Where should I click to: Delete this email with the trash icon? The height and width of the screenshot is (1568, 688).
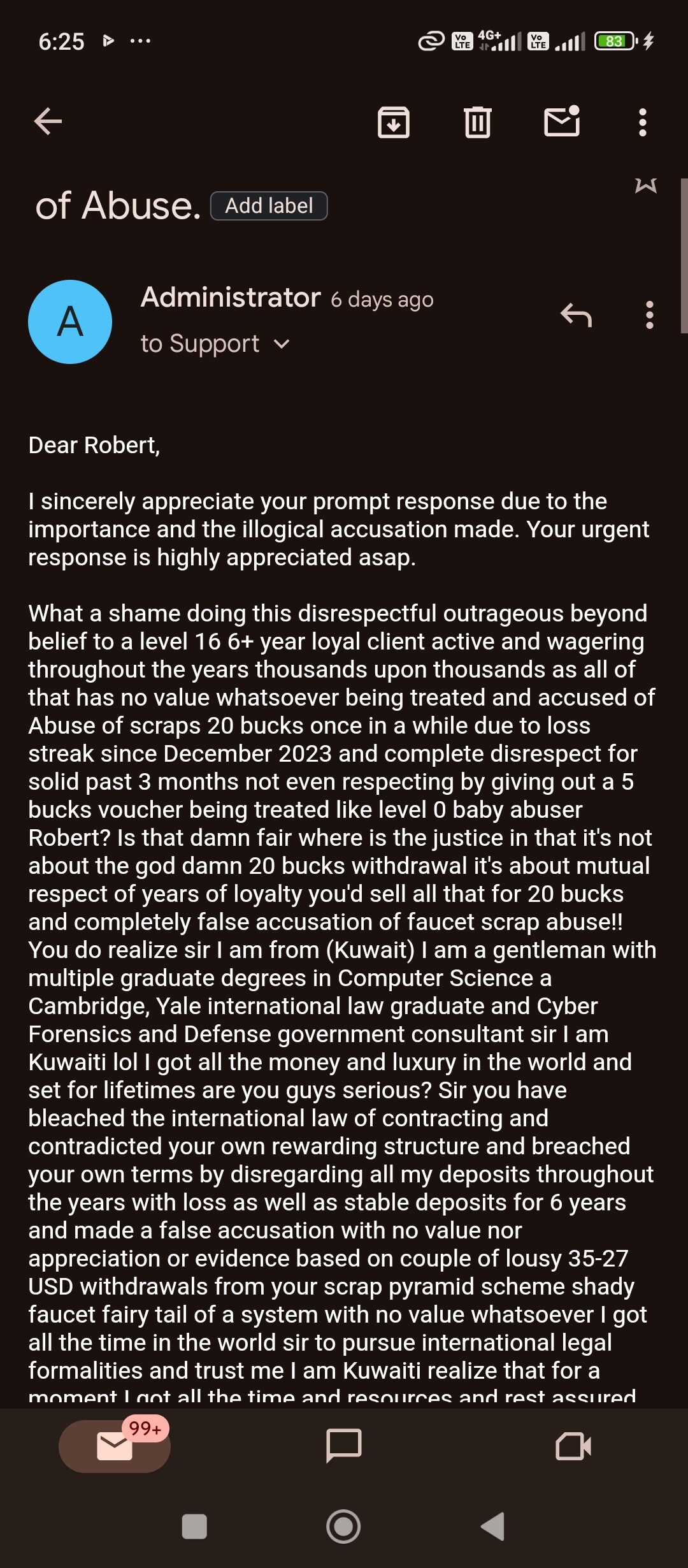coord(477,122)
